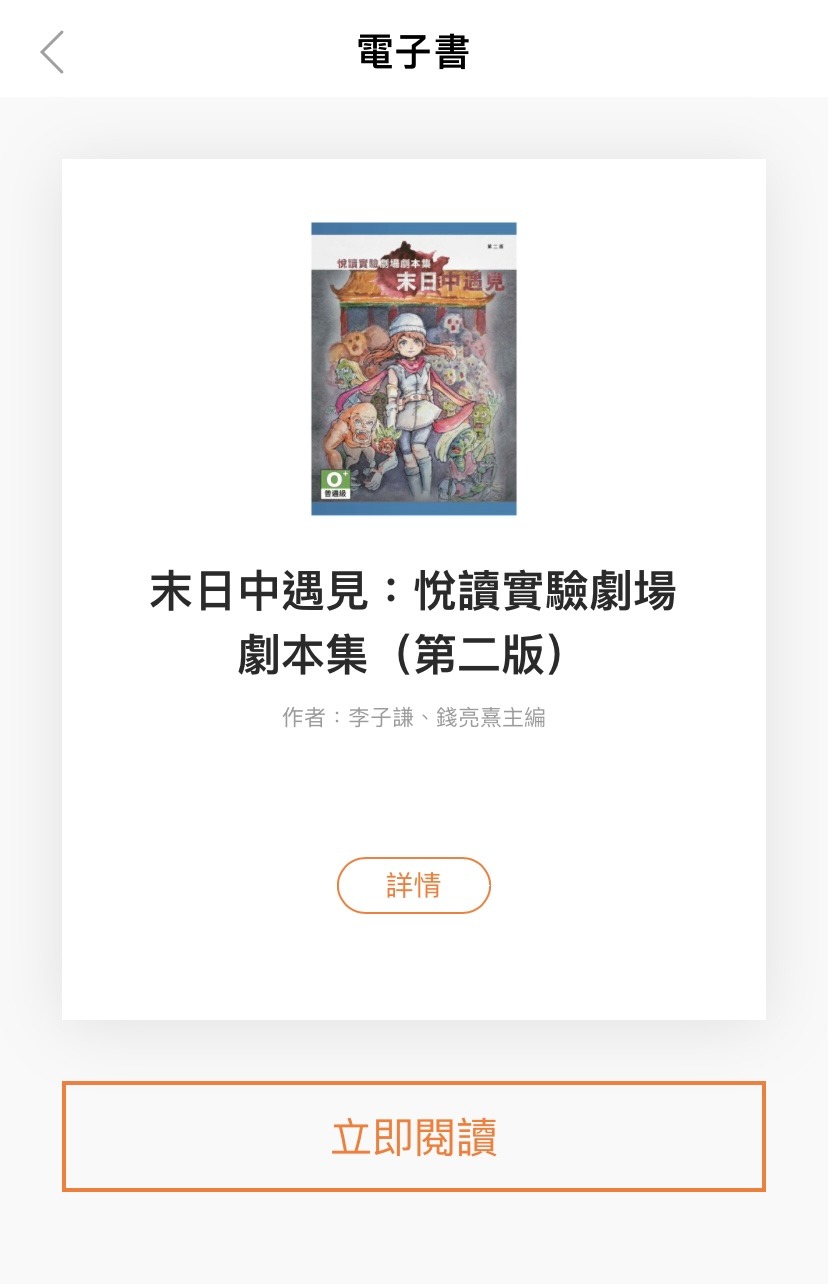The width and height of the screenshot is (828, 1284).
Task: Tap 立即閱讀 to start reading
Action: (413, 1137)
